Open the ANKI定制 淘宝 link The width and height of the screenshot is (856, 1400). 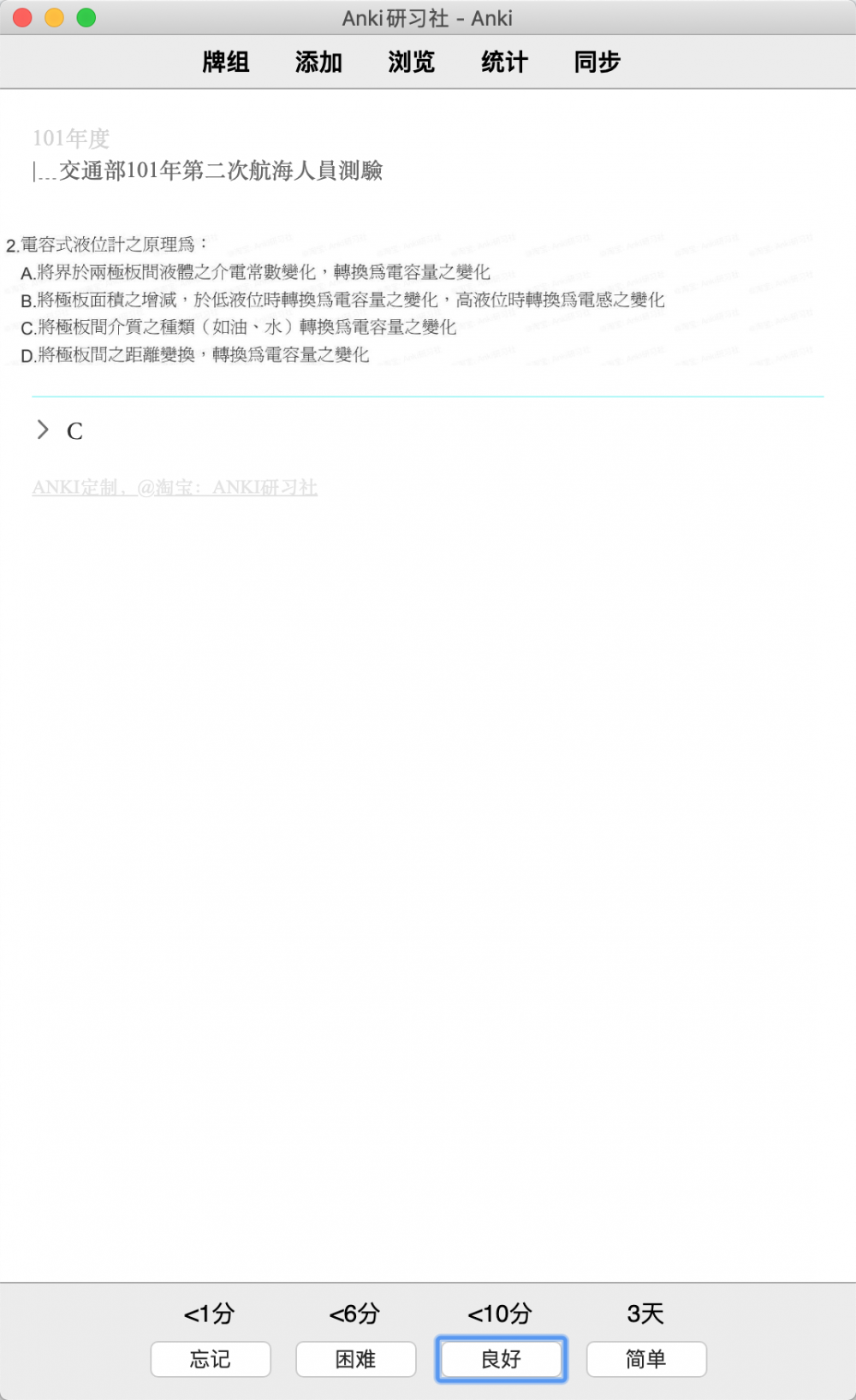click(175, 487)
